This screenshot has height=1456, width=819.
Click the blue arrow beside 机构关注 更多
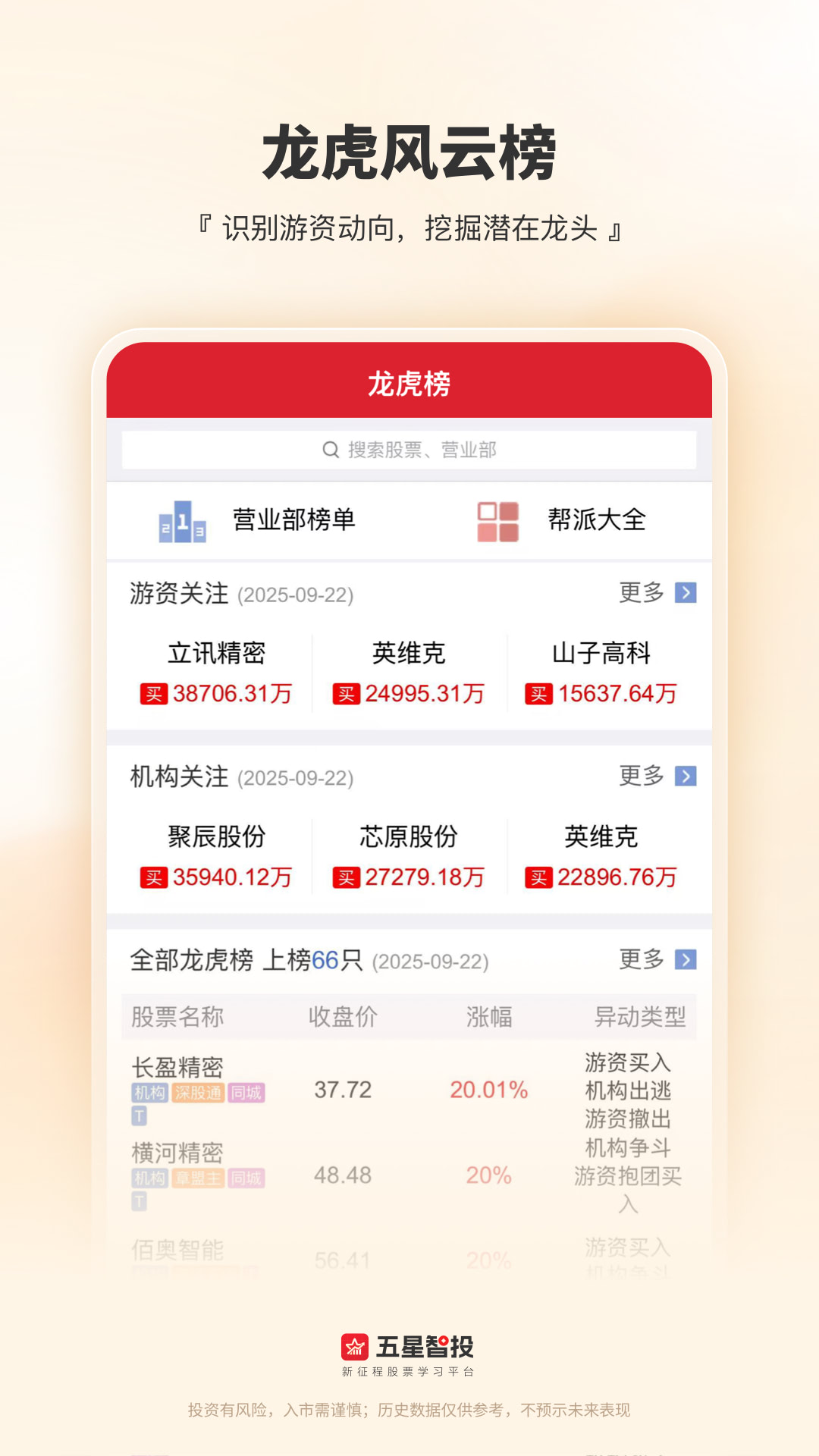tap(685, 777)
